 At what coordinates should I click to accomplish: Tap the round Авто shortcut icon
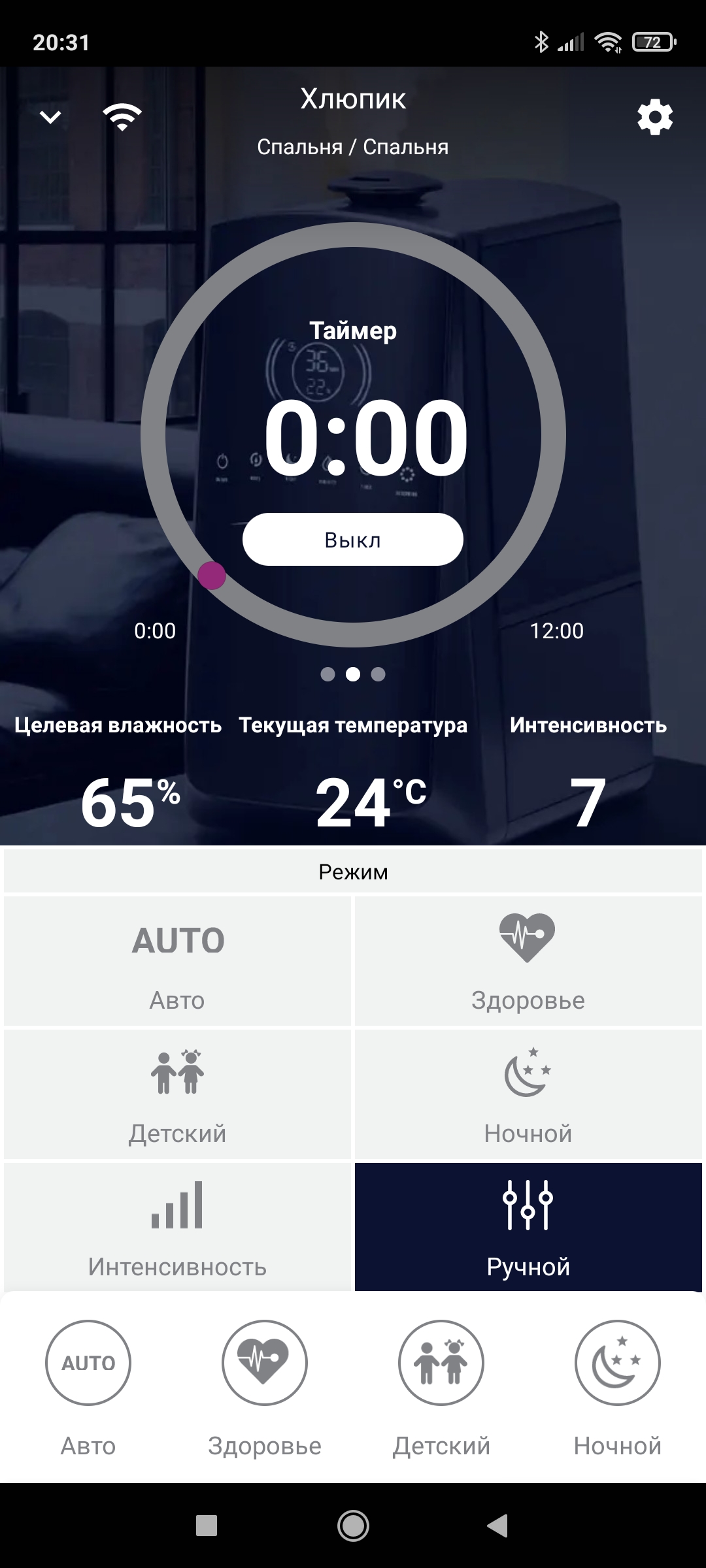click(88, 1363)
